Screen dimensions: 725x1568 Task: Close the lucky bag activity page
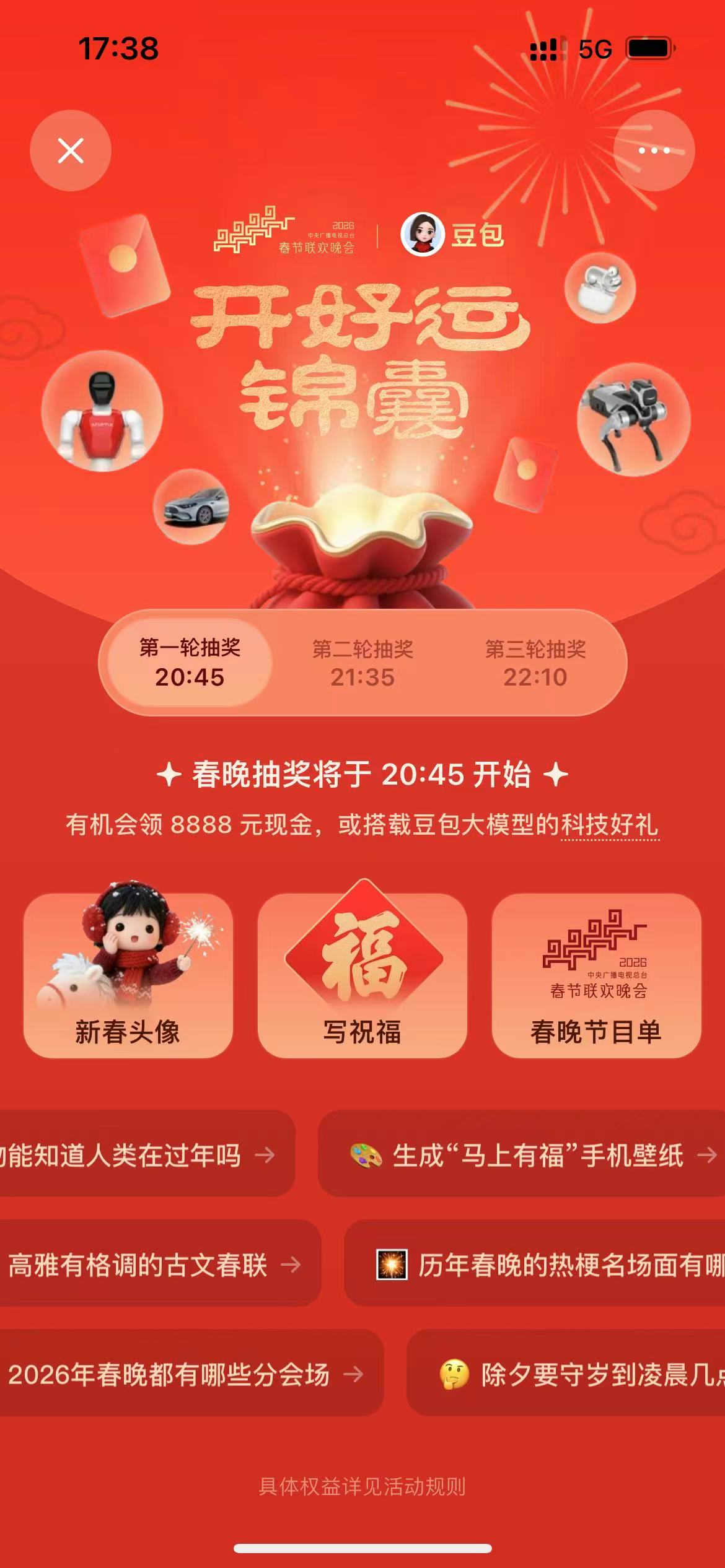(71, 150)
